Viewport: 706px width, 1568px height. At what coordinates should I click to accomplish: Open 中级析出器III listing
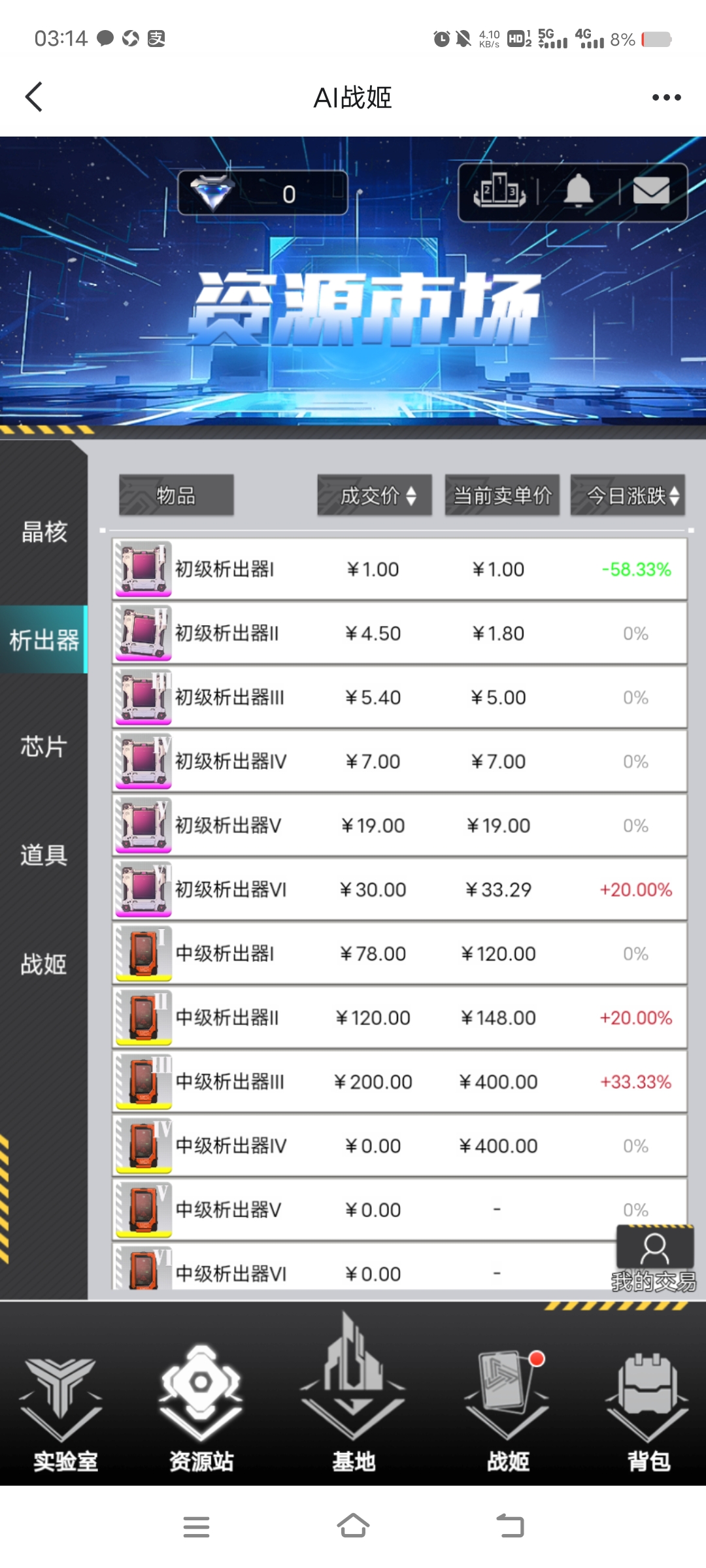click(x=399, y=1081)
